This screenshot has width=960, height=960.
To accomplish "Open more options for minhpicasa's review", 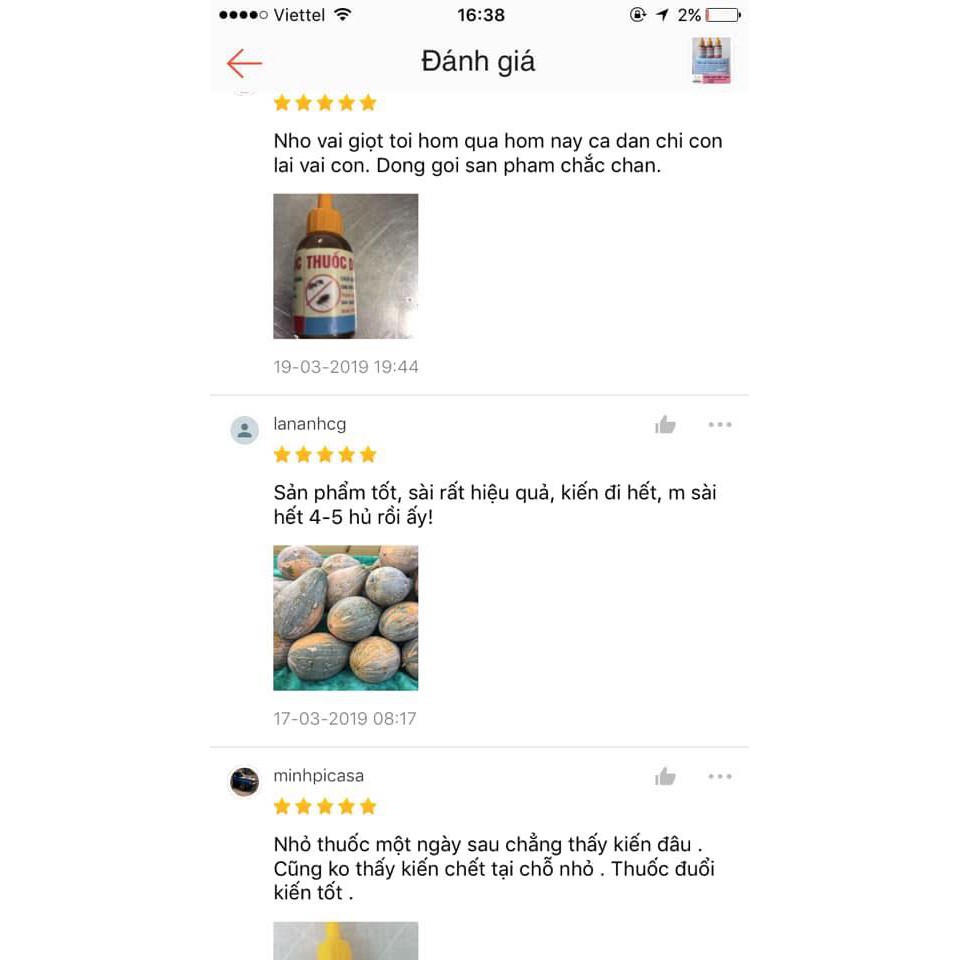I will (720, 777).
